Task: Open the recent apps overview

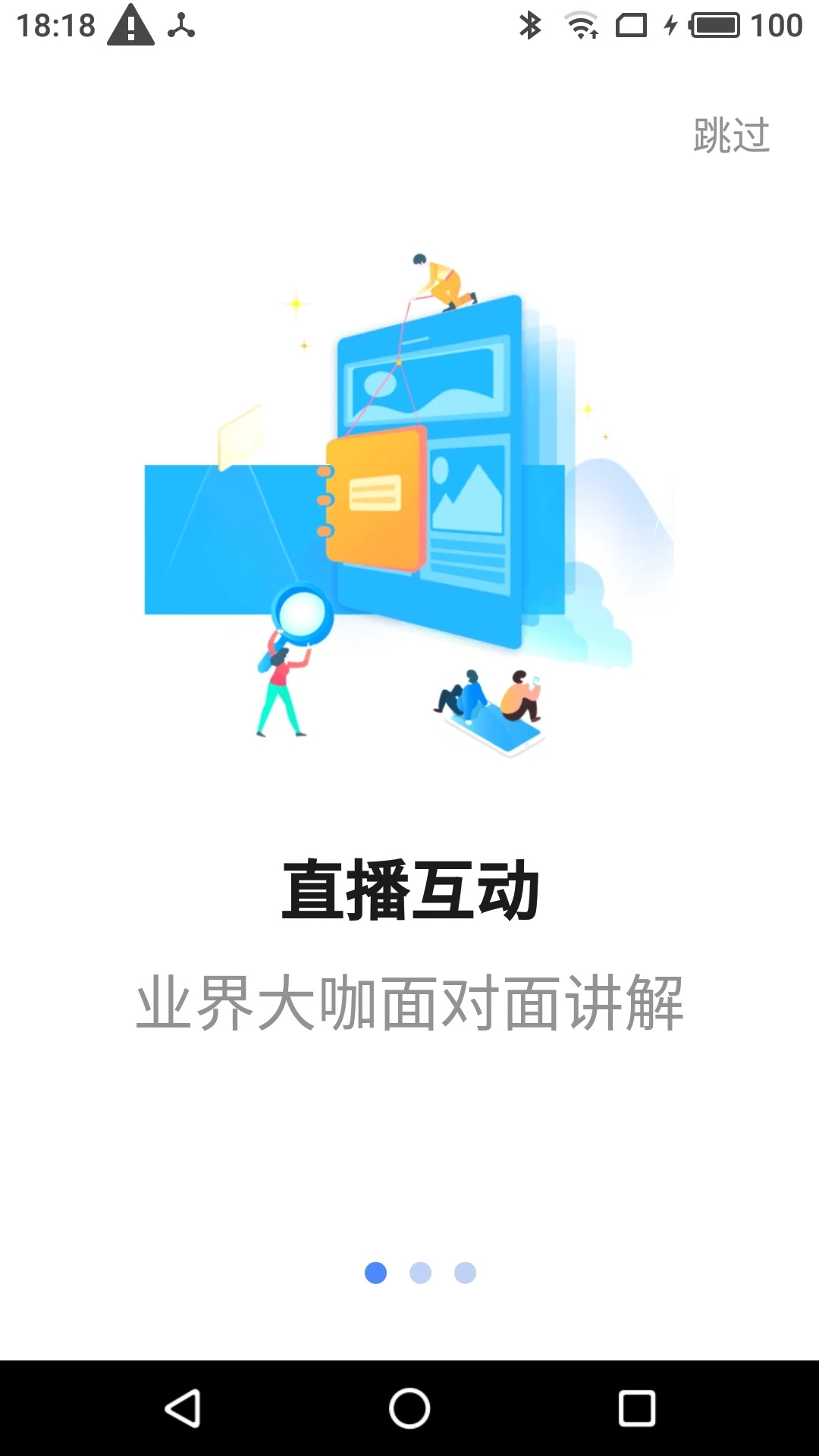Action: pos(636,1408)
